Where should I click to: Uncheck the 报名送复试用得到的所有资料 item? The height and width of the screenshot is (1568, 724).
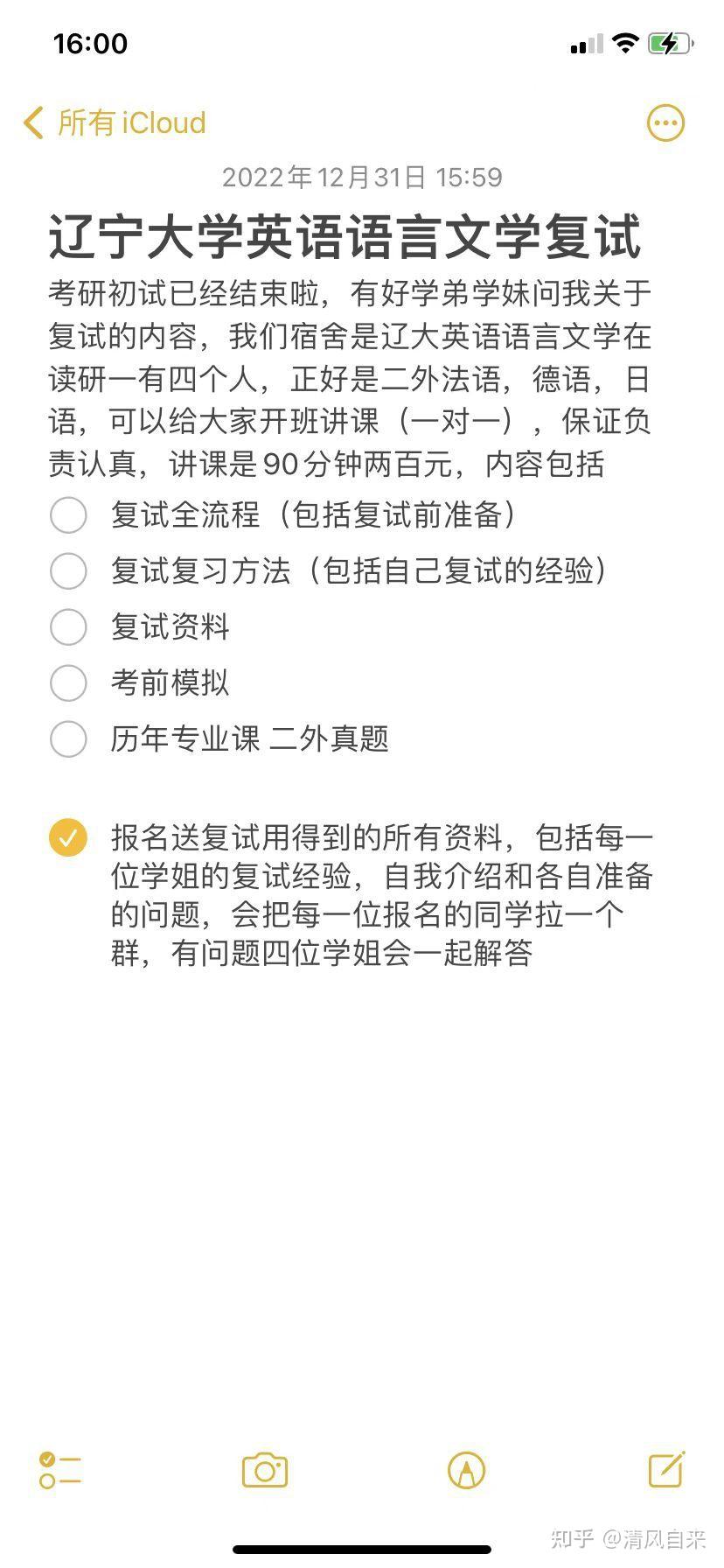(x=68, y=837)
